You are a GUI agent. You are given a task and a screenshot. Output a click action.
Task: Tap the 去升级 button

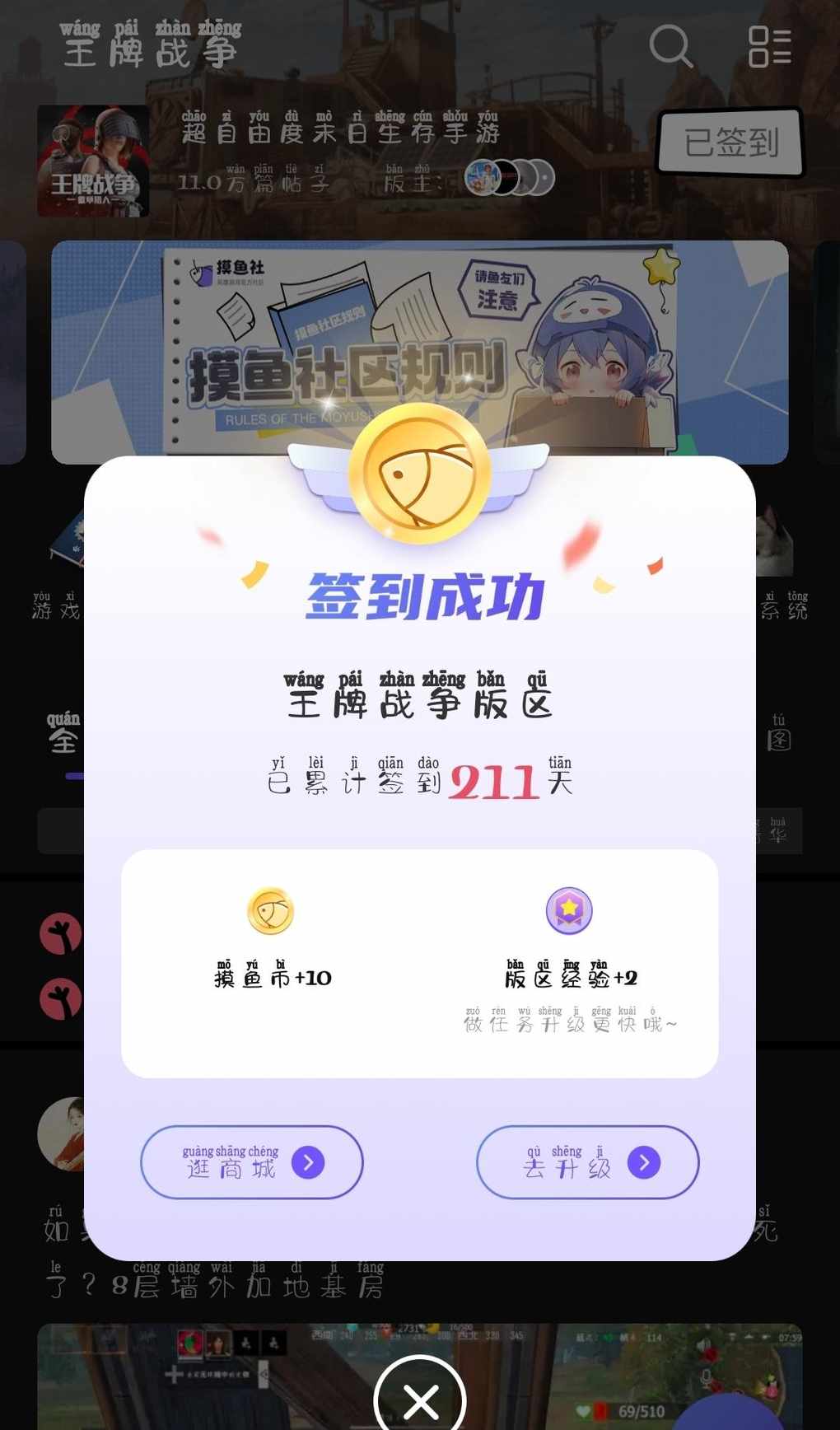pyautogui.click(x=587, y=1162)
